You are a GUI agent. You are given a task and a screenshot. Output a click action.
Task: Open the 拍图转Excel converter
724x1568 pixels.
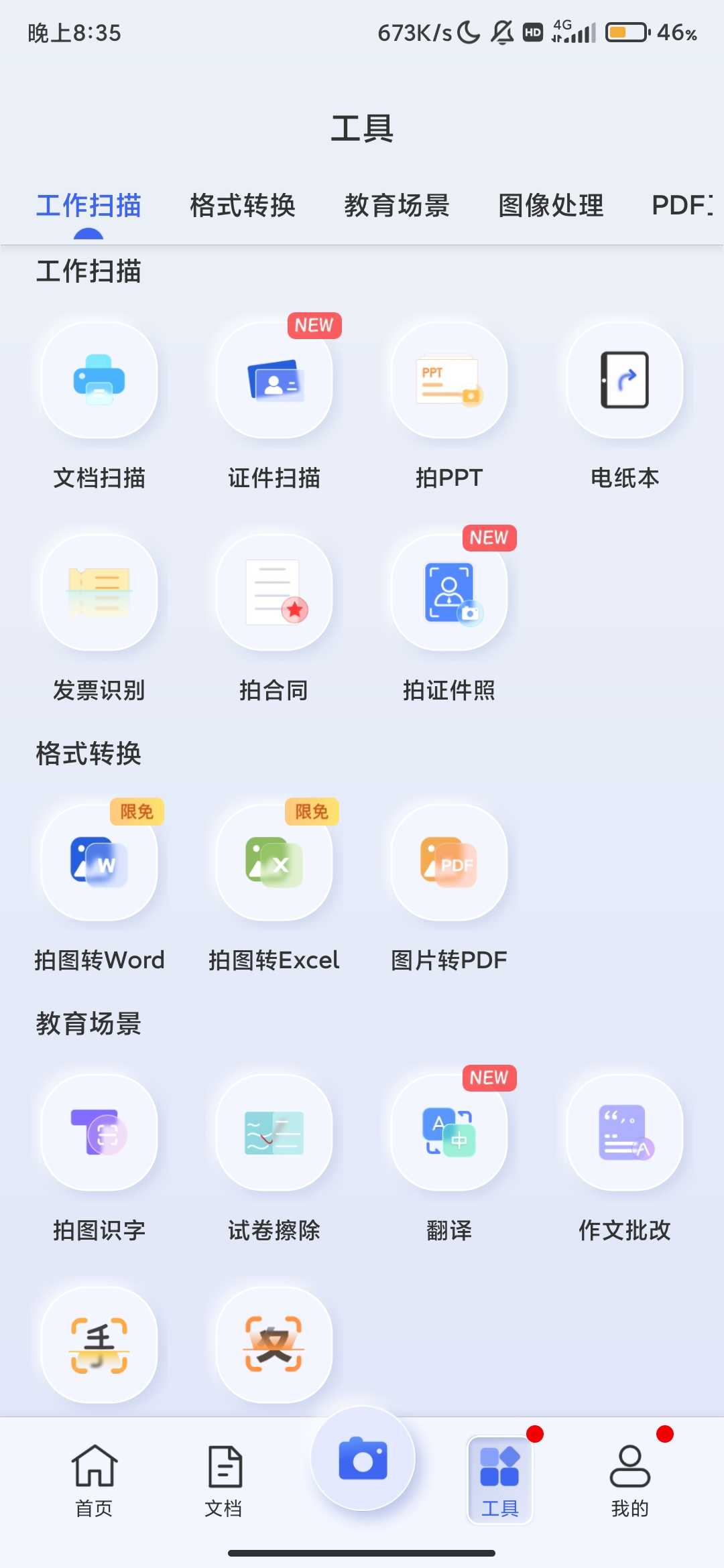pos(274,863)
